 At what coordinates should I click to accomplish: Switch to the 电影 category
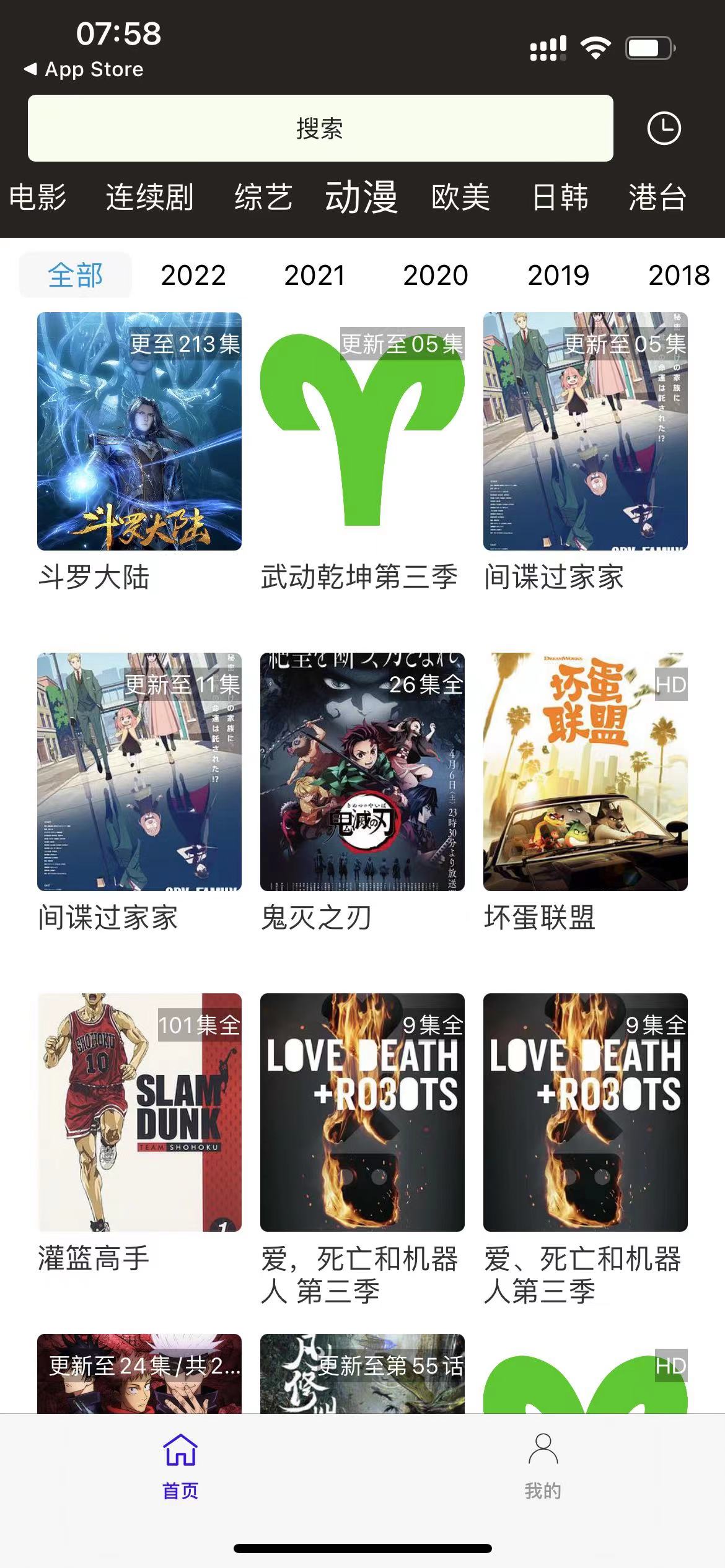click(x=38, y=198)
